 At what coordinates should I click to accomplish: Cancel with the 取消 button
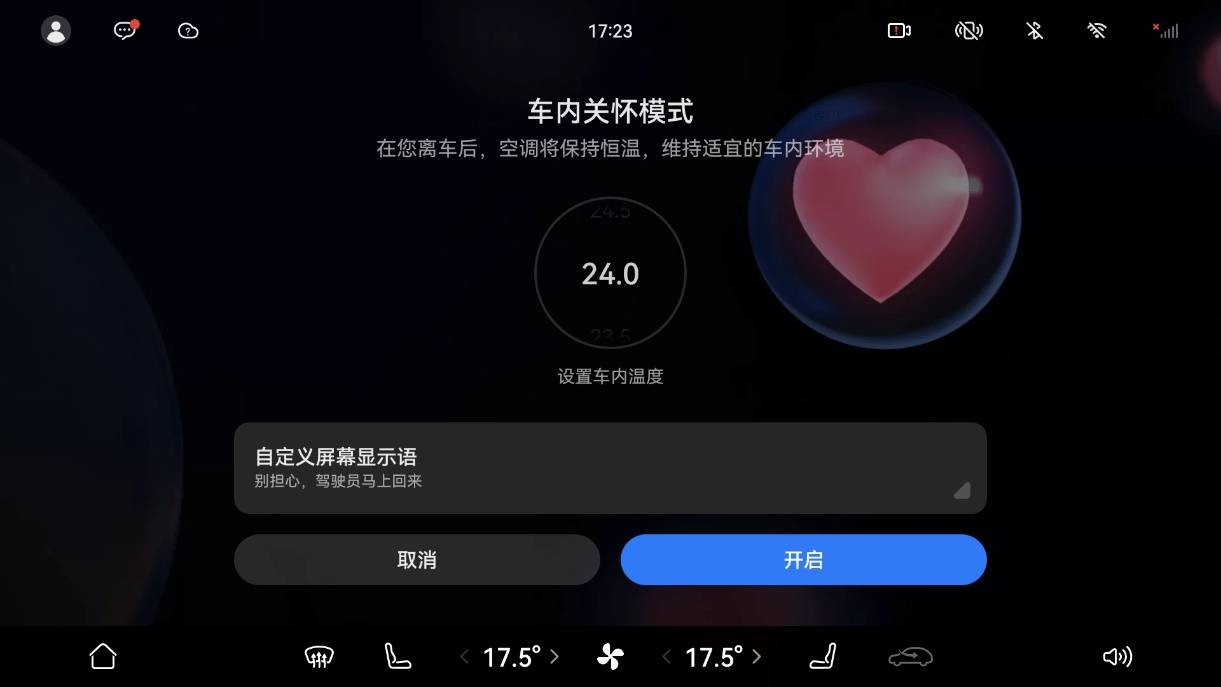tap(416, 560)
